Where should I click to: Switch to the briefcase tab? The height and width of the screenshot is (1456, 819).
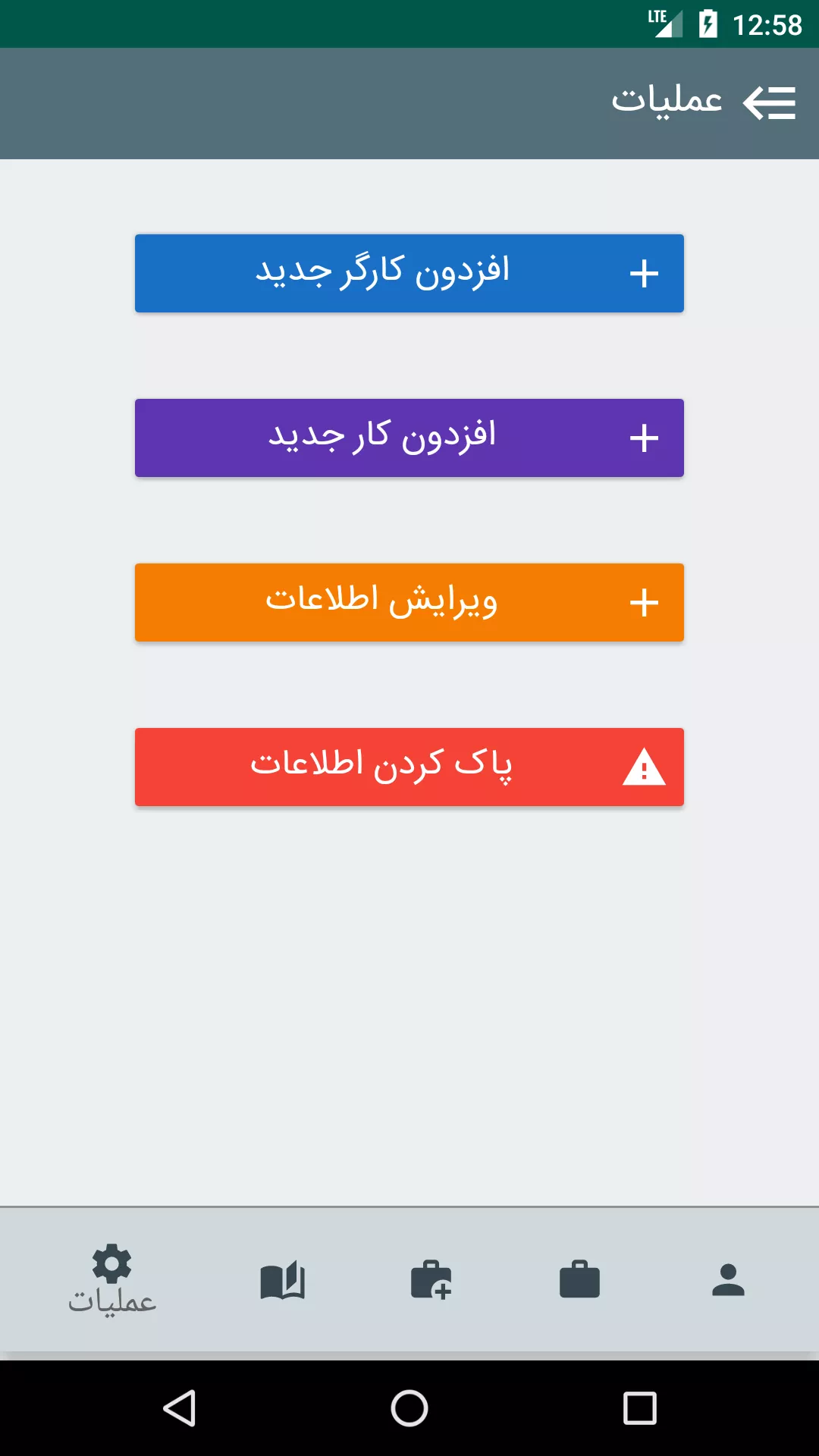[x=579, y=1280]
